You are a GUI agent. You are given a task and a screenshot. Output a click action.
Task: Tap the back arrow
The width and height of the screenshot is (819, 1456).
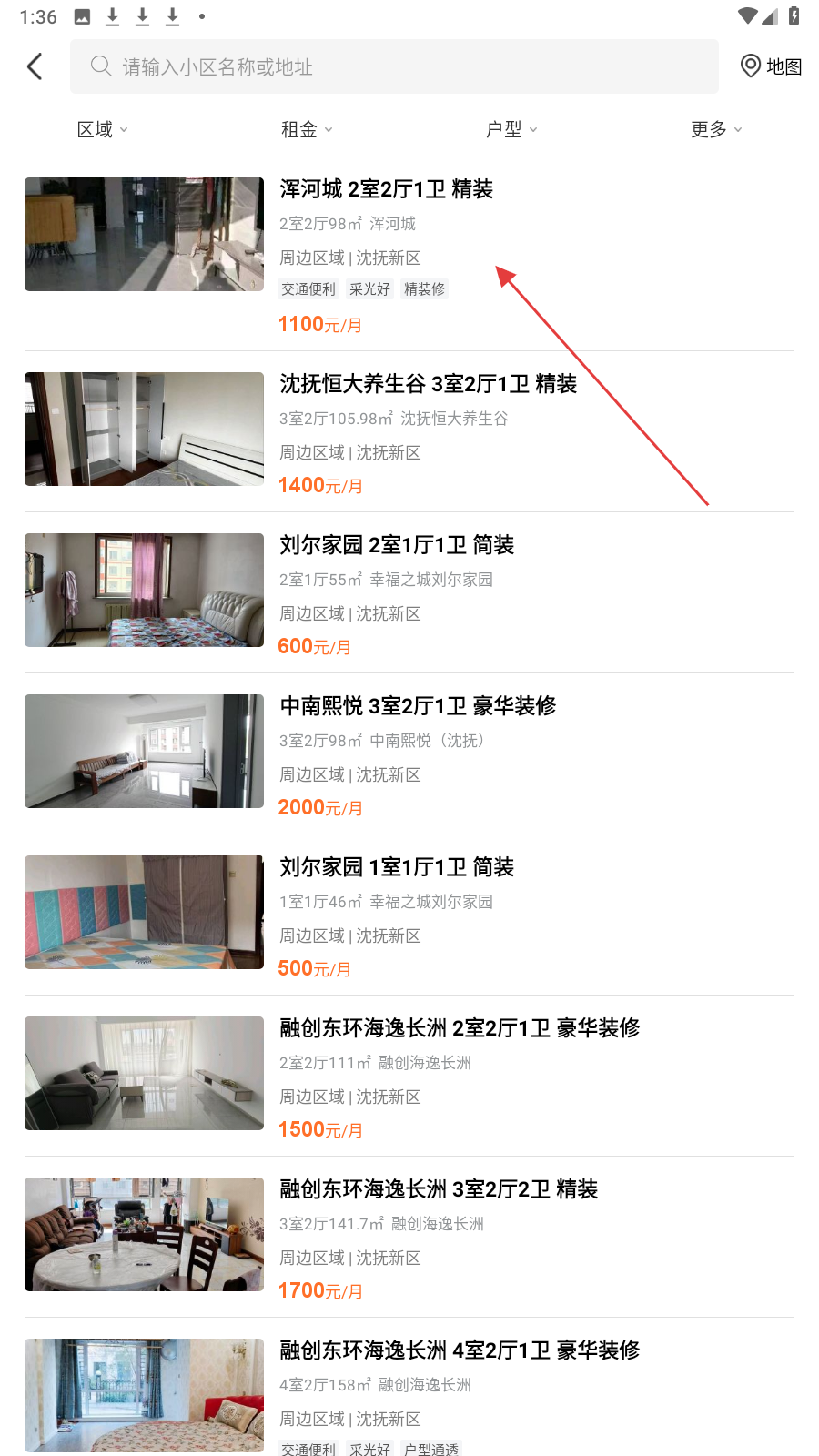pyautogui.click(x=35, y=66)
